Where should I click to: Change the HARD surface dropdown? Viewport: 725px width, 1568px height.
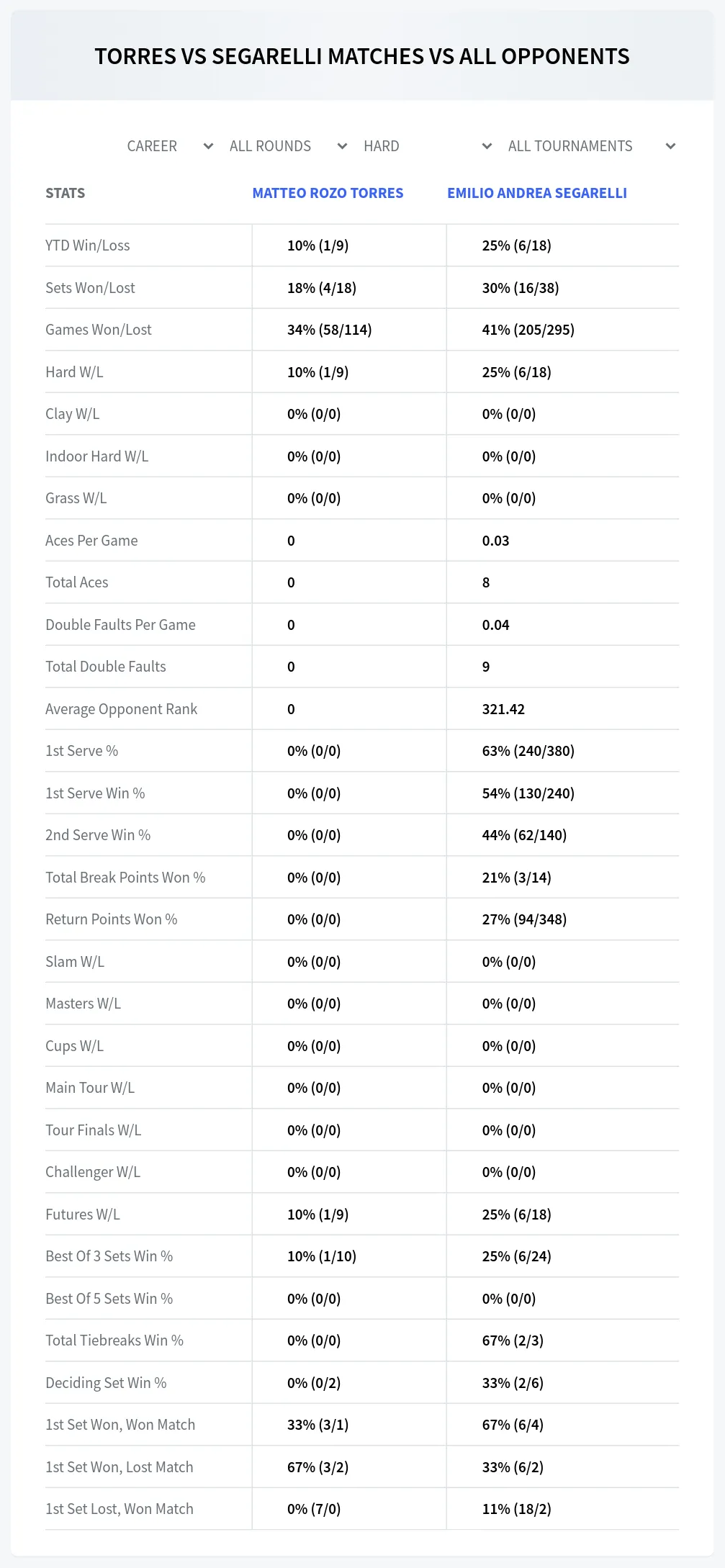coord(428,146)
